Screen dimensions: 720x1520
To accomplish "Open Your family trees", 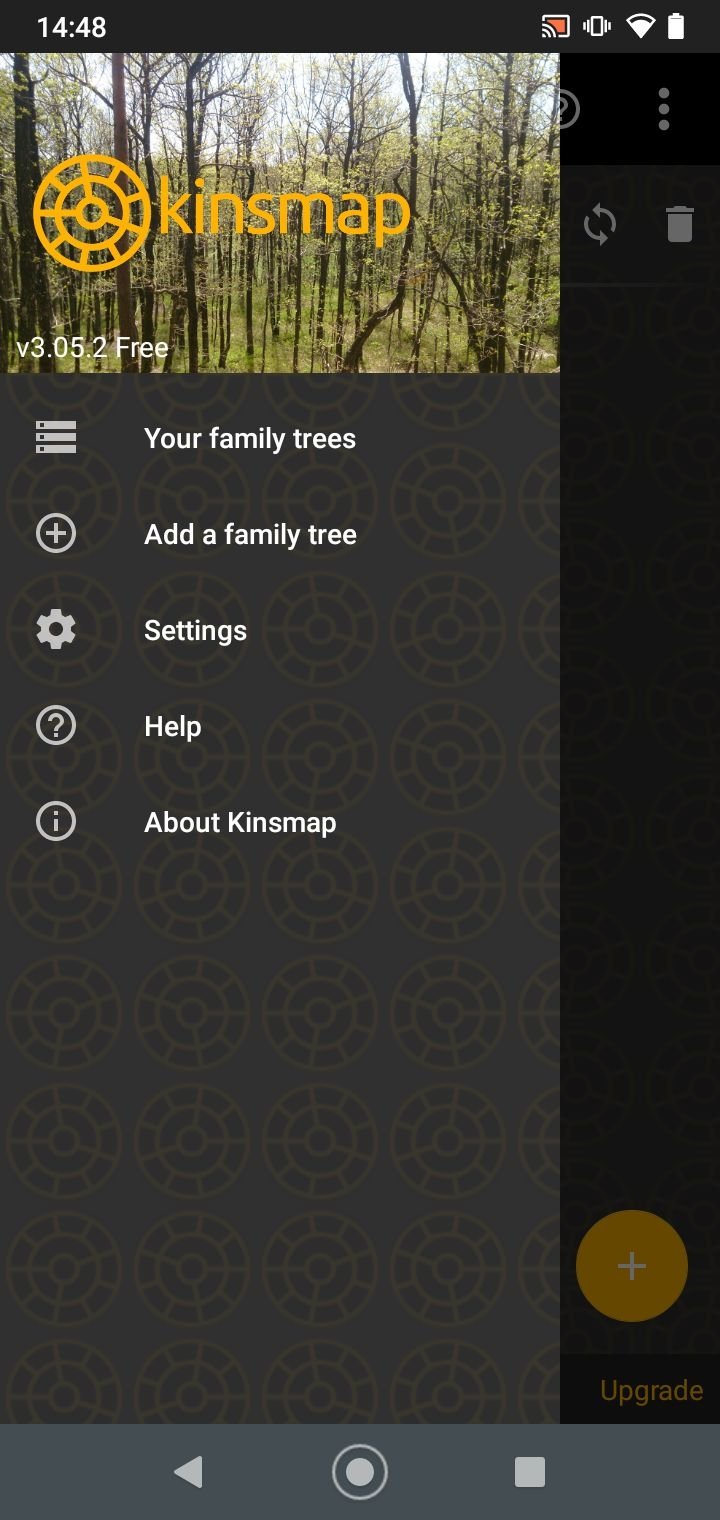I will [280, 438].
